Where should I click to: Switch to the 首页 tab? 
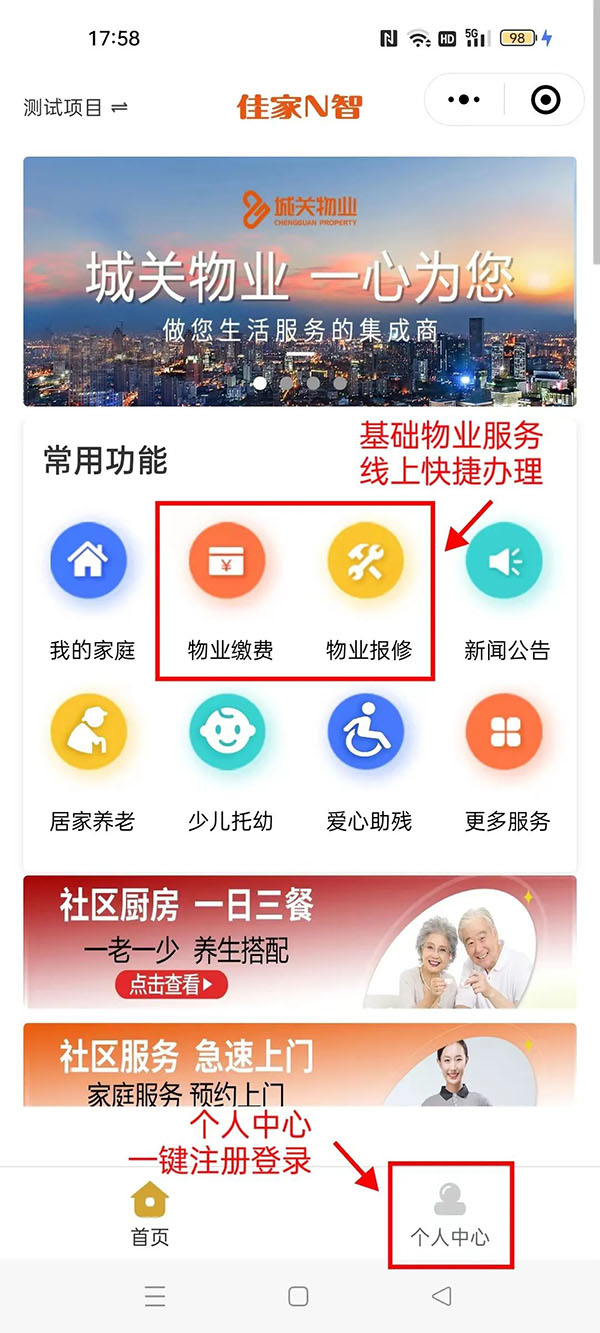pyautogui.click(x=150, y=1214)
